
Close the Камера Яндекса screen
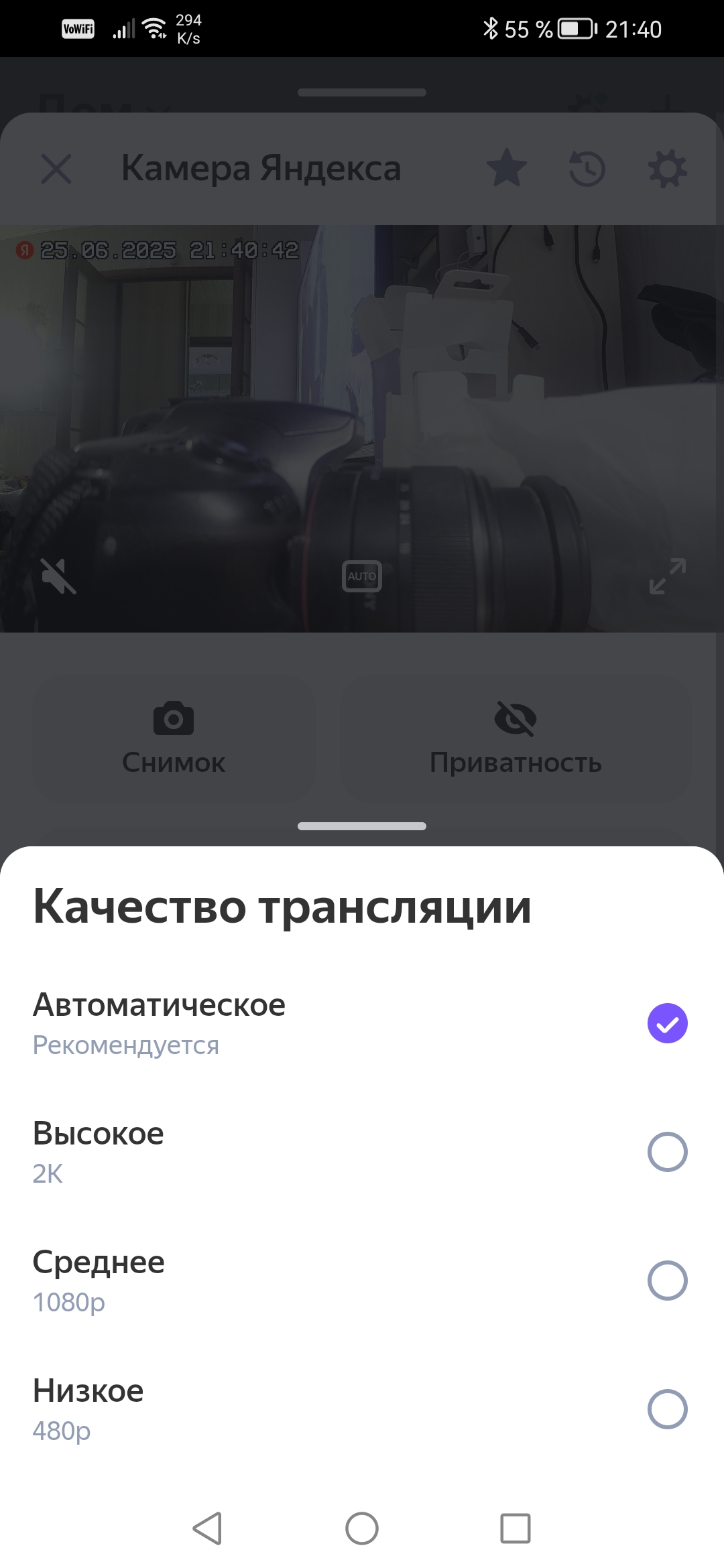pyautogui.click(x=56, y=168)
